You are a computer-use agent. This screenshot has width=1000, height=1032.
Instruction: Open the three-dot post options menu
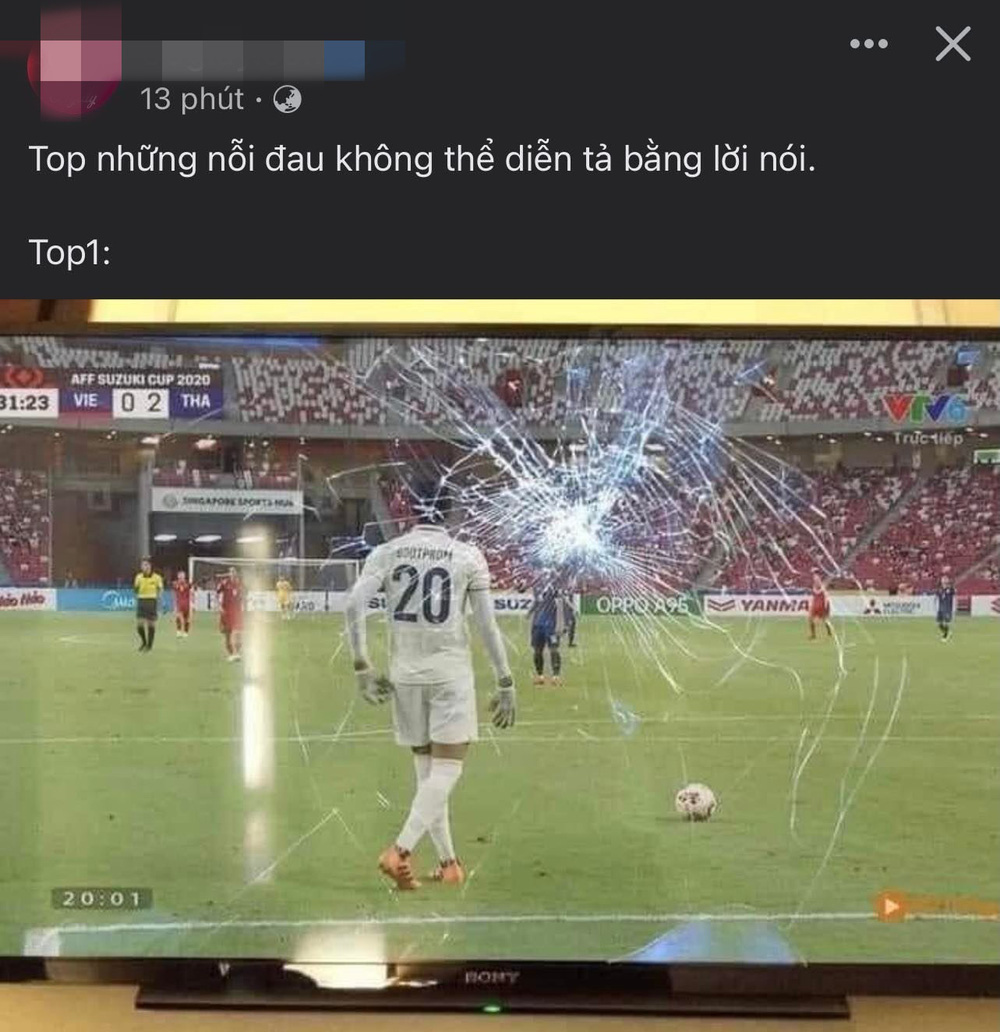coord(868,44)
